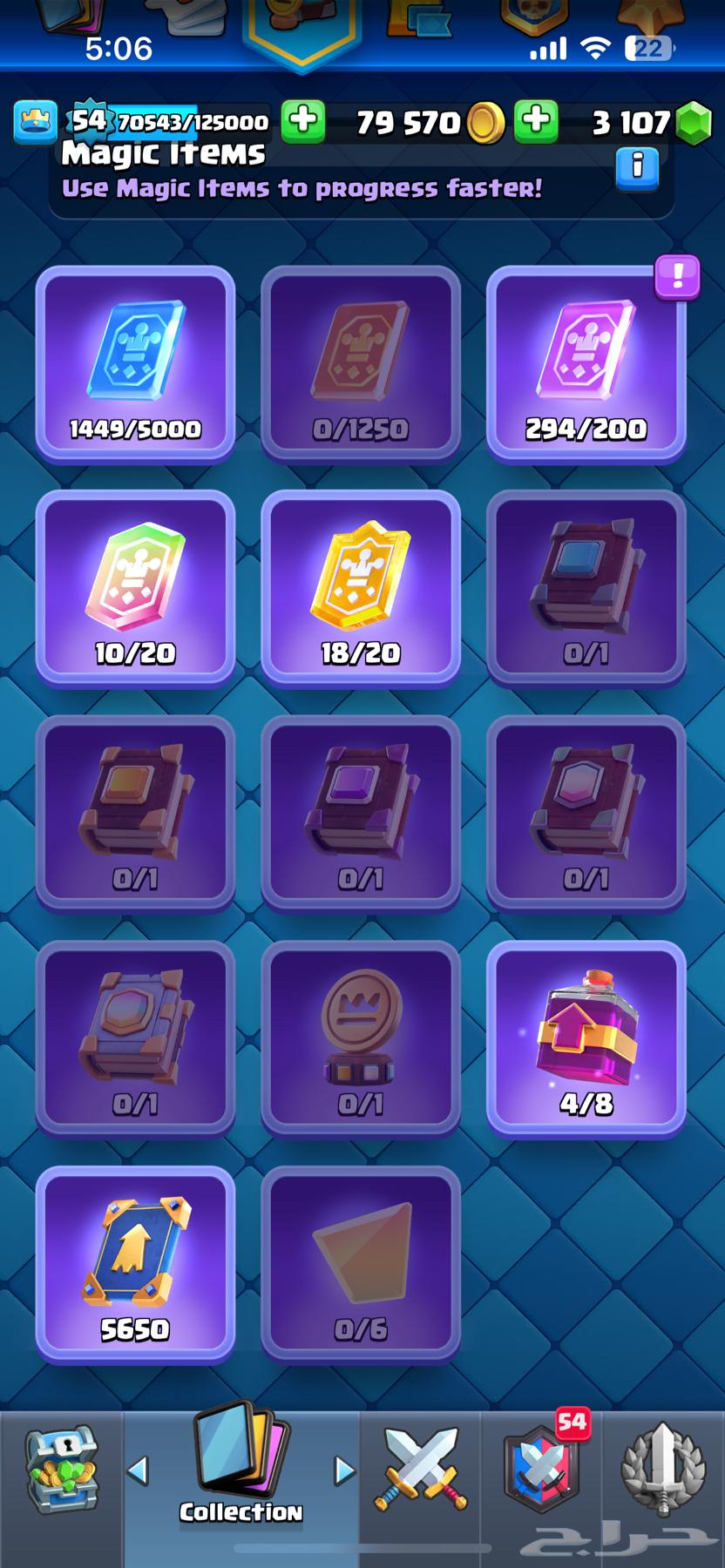This screenshot has height=1568, width=725.
Task: Go to the battle crossed-swords tab
Action: click(x=420, y=1470)
